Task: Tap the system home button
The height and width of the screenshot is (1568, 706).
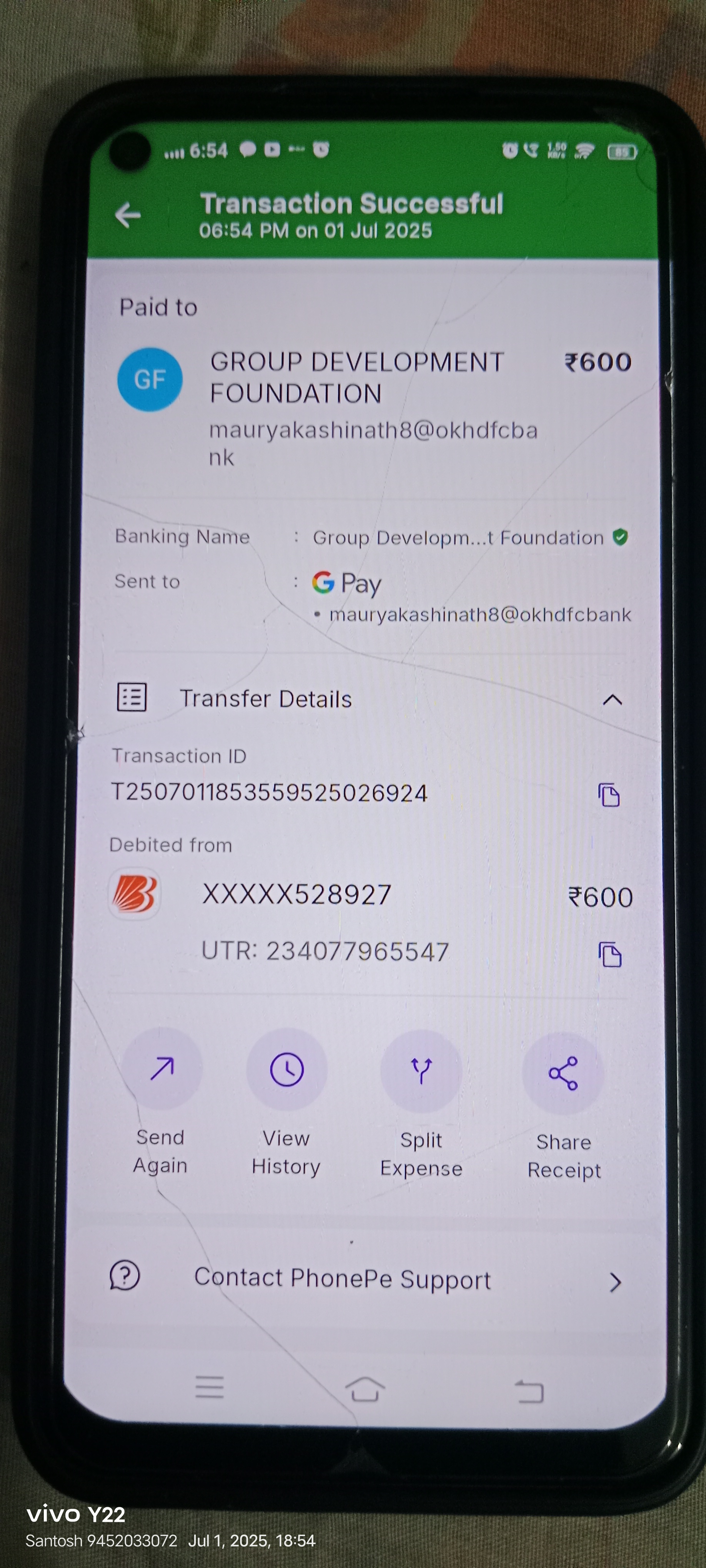Action: pyautogui.click(x=365, y=1389)
